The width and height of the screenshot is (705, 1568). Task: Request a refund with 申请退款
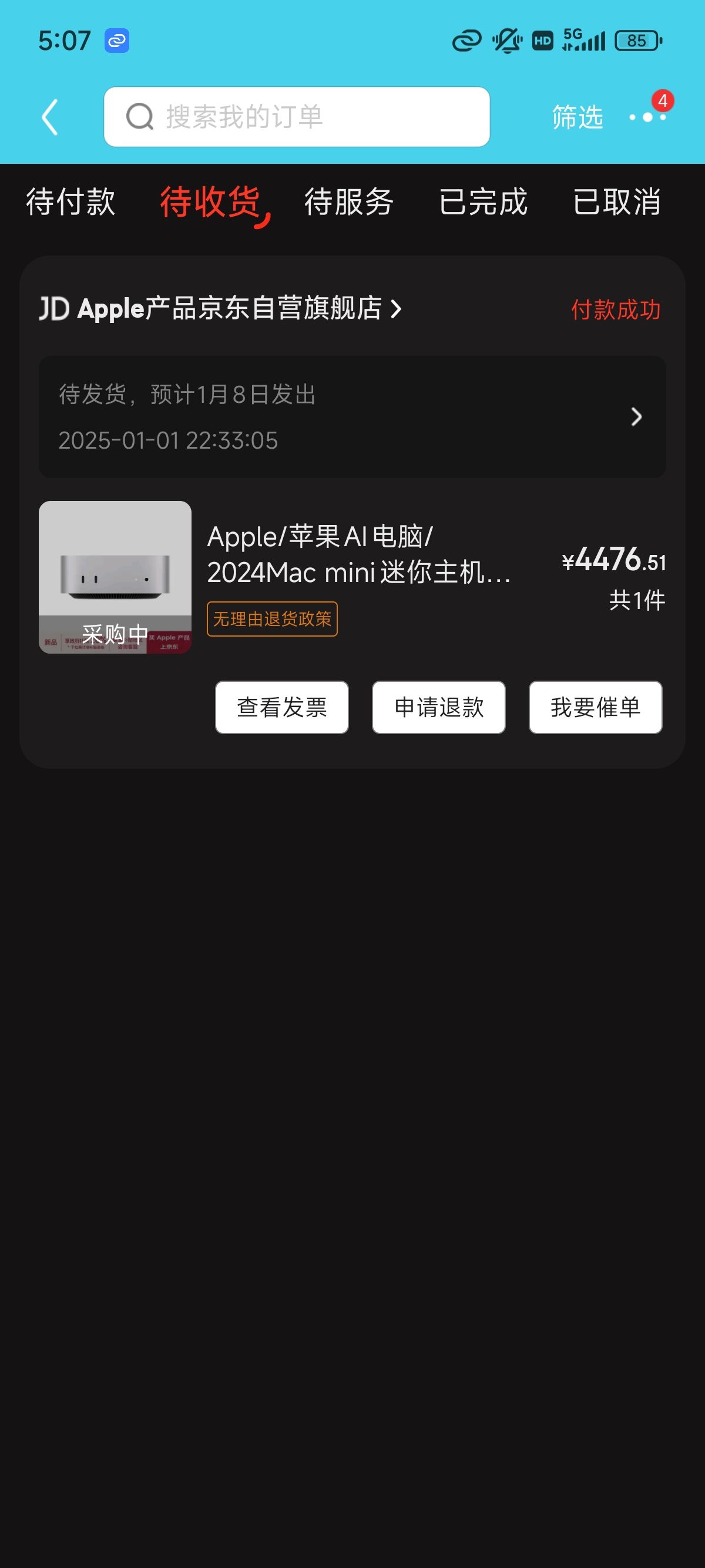(x=439, y=707)
